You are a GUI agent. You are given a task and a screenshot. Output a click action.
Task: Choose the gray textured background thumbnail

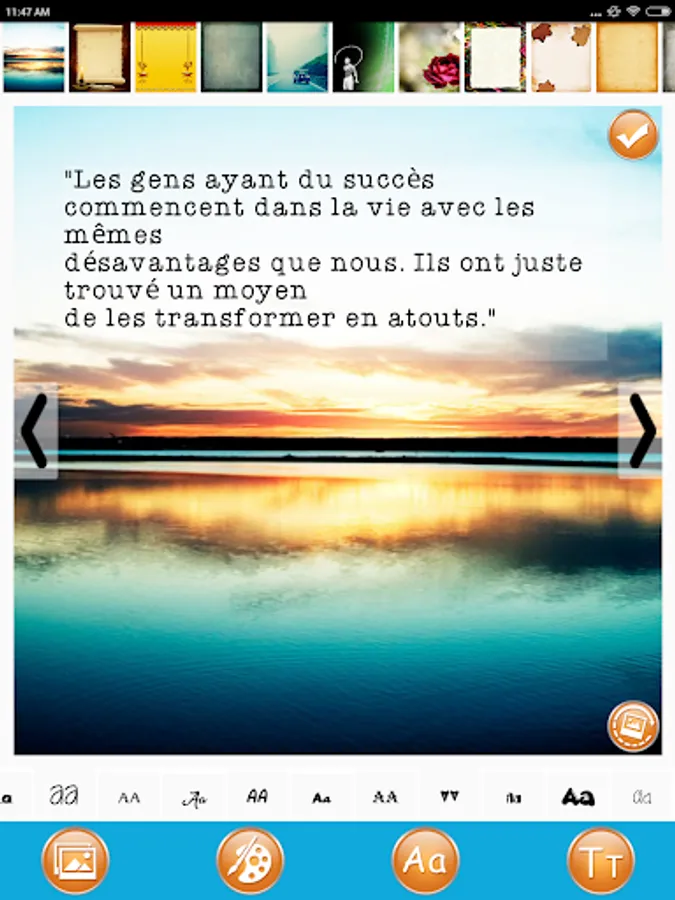point(232,57)
